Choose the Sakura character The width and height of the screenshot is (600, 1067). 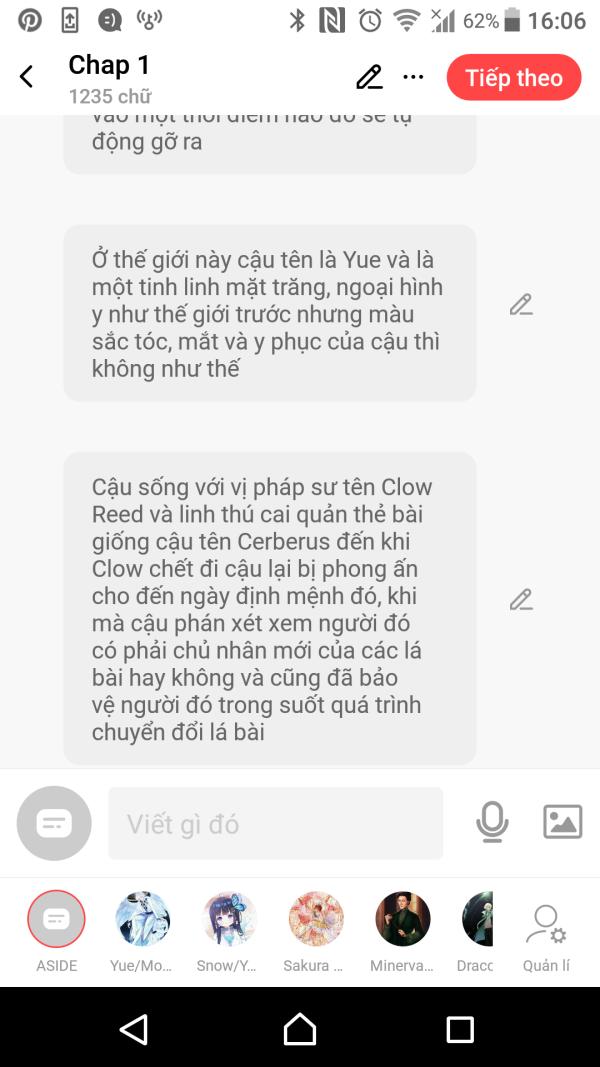point(316,920)
